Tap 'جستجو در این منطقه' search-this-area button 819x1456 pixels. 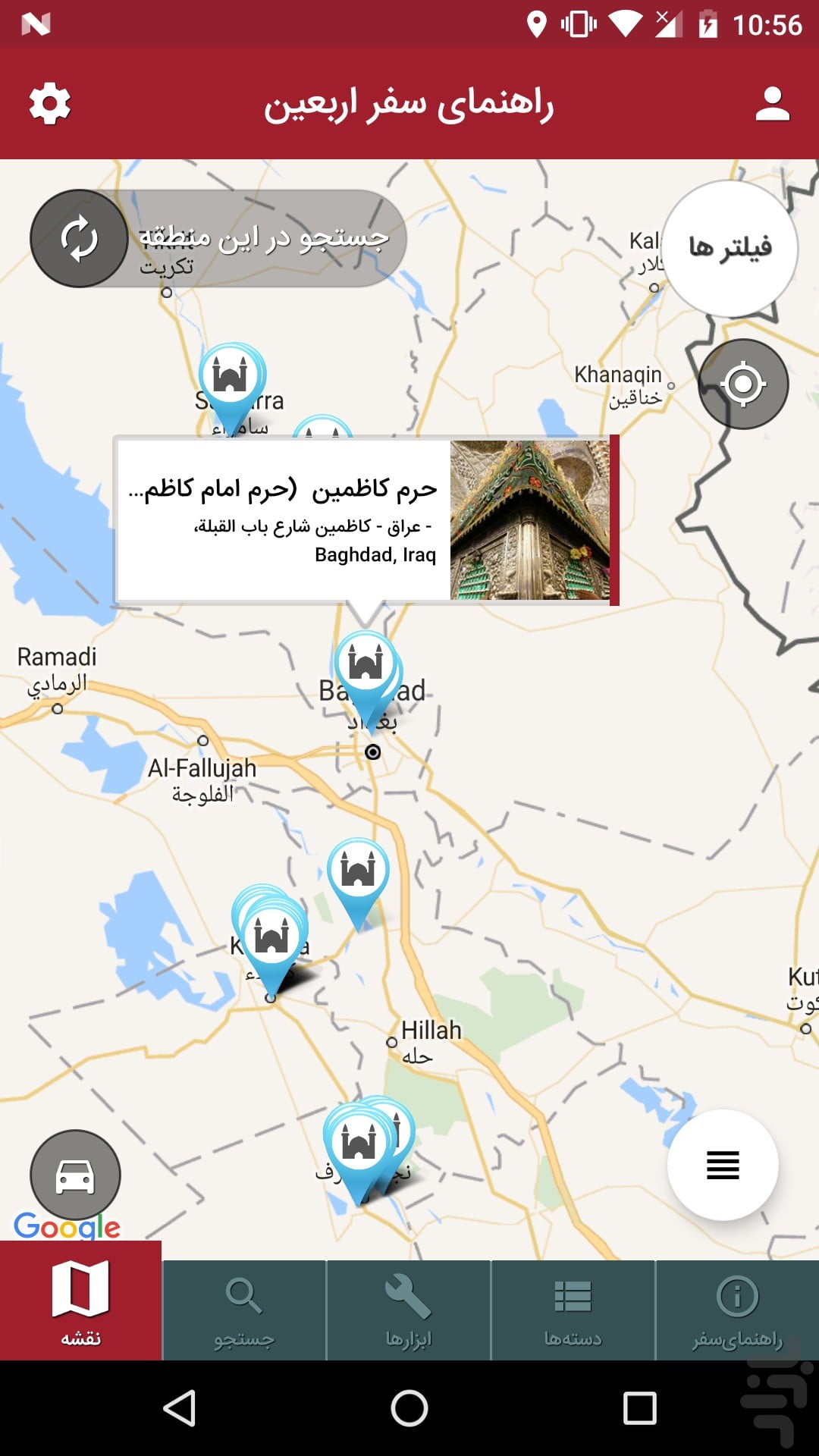point(218,238)
